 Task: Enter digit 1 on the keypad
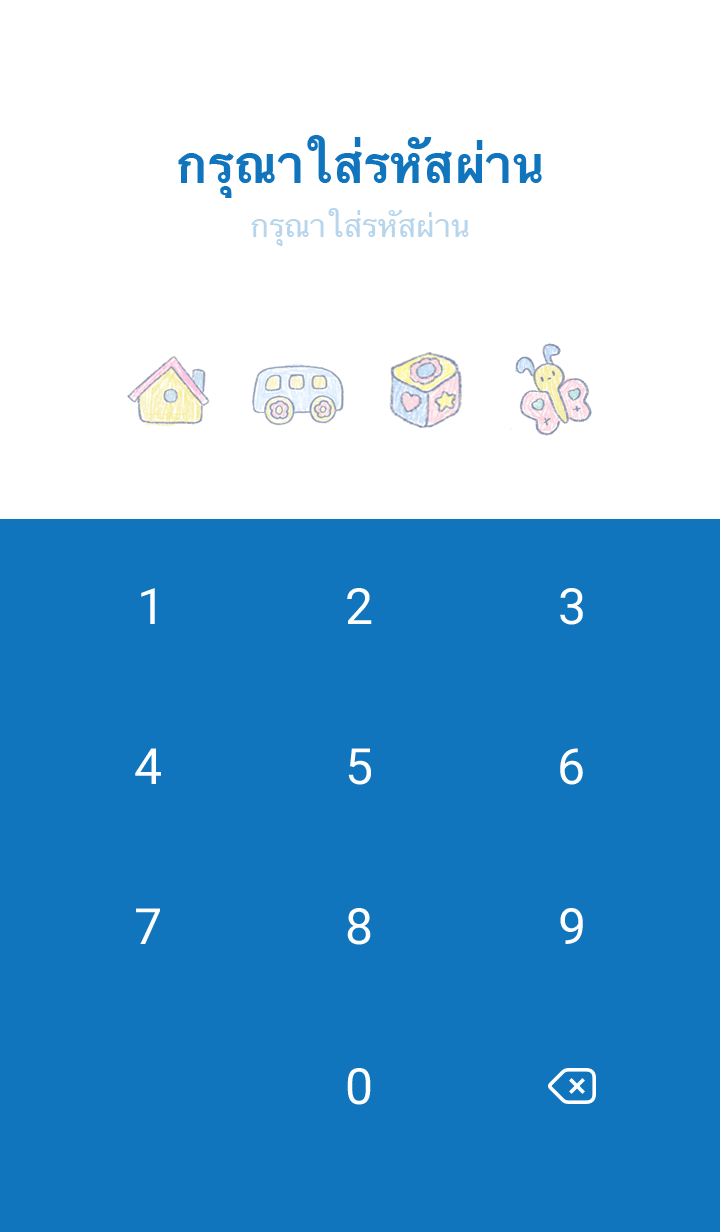[149, 607]
